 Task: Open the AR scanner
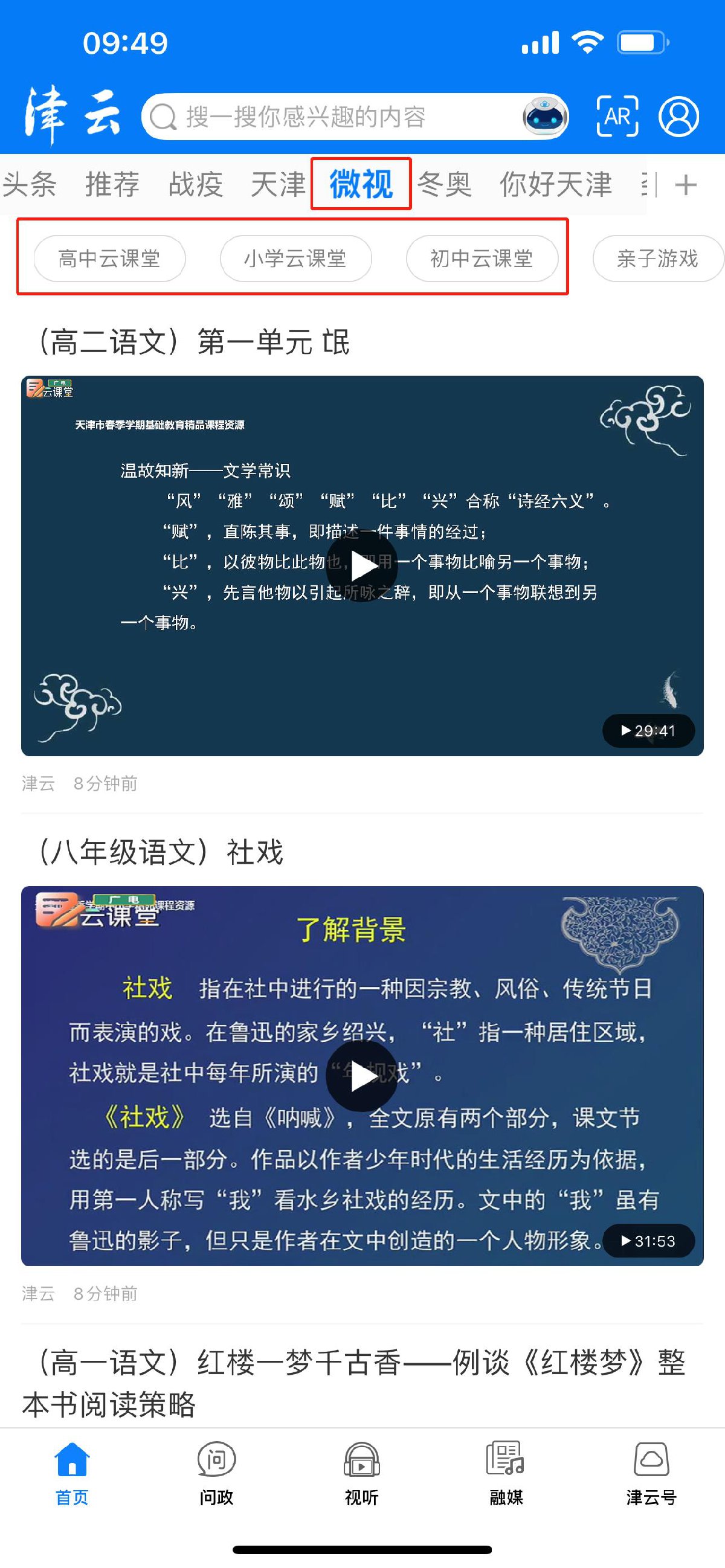[x=617, y=116]
